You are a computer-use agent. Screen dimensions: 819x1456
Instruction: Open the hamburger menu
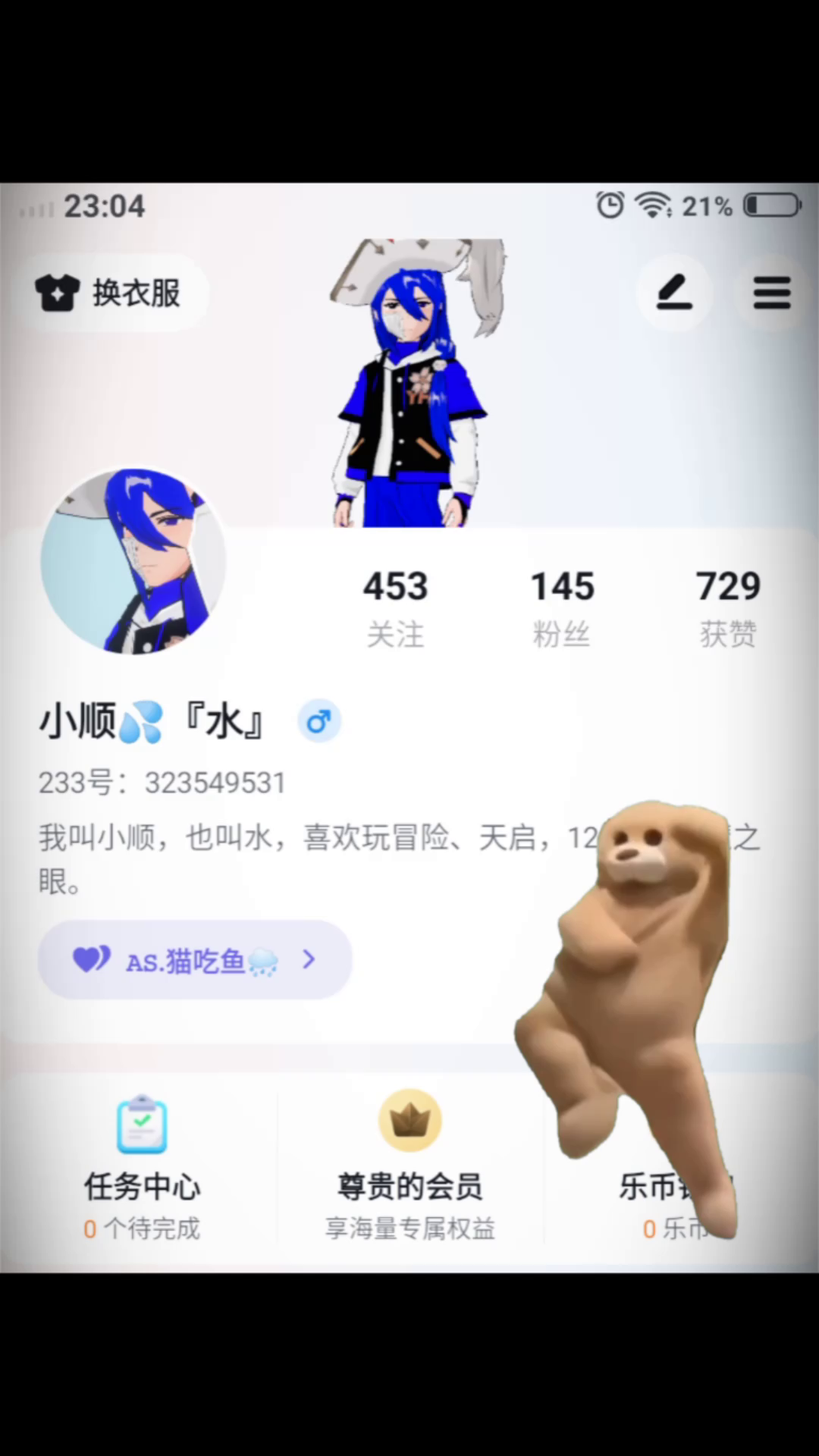[772, 293]
